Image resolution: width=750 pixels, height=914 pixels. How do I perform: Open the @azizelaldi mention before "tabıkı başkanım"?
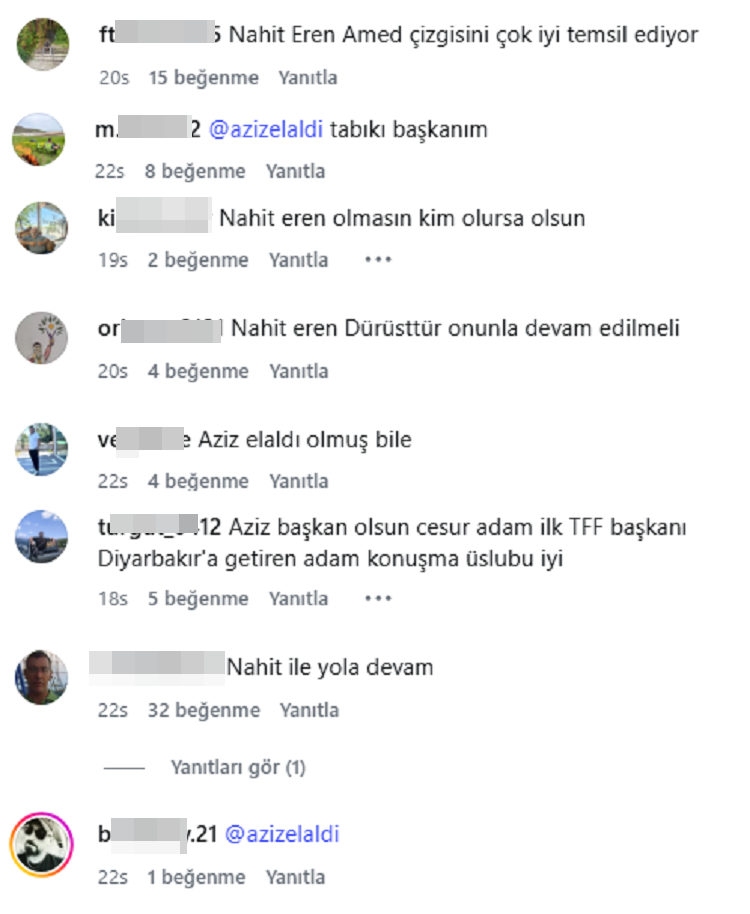click(x=265, y=129)
